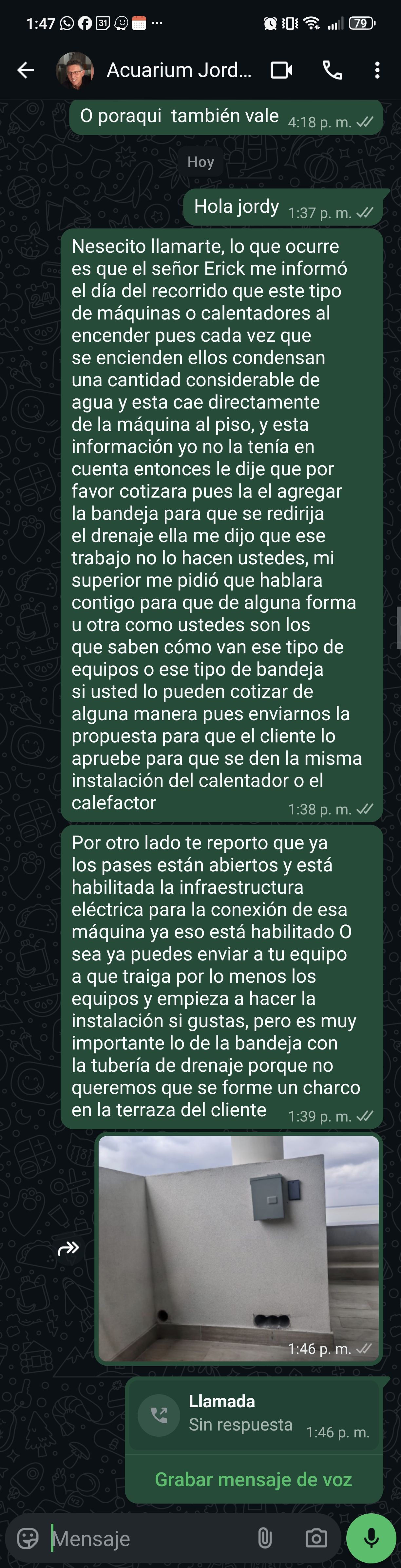The width and height of the screenshot is (401, 1568).
Task: Open the chat overflow menu
Action: point(377,71)
